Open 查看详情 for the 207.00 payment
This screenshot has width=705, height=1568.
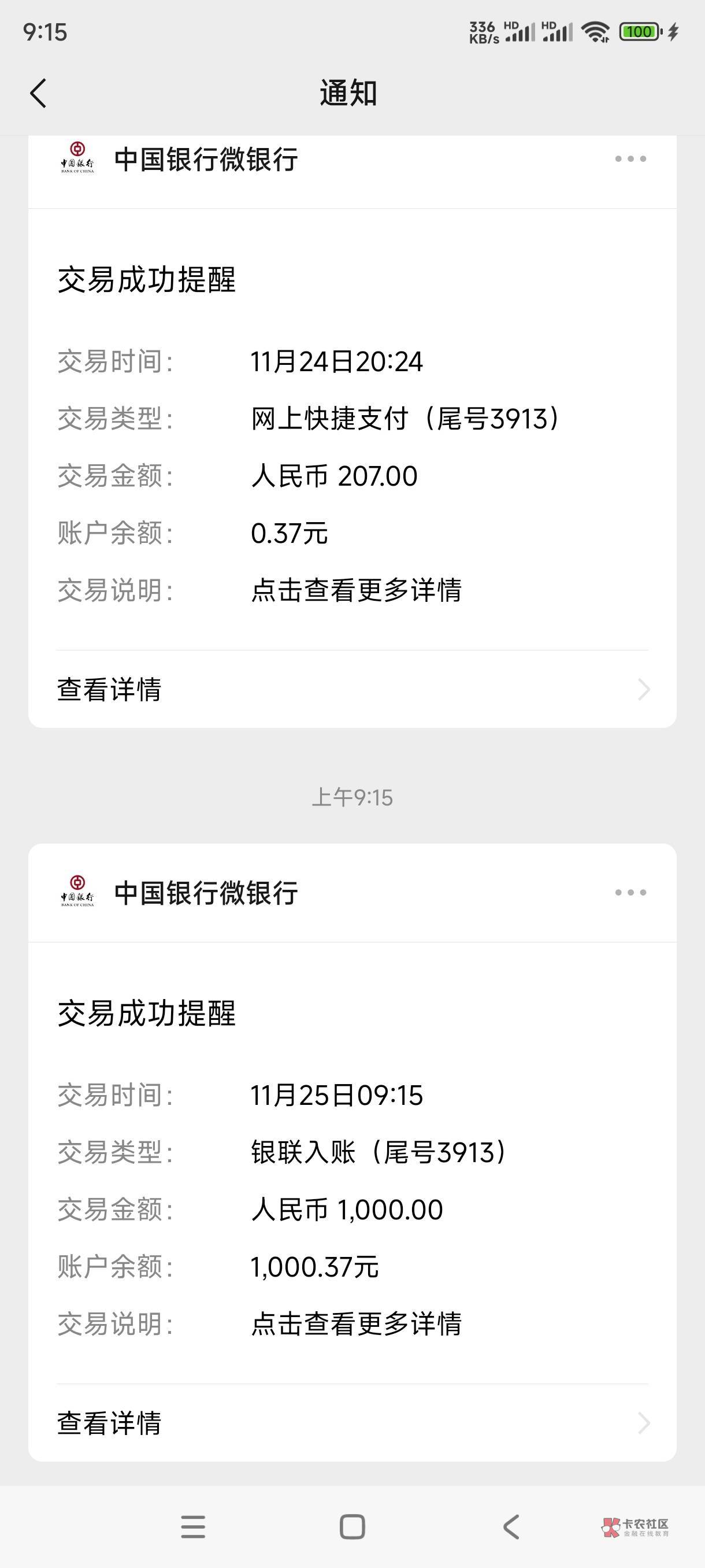353,690
